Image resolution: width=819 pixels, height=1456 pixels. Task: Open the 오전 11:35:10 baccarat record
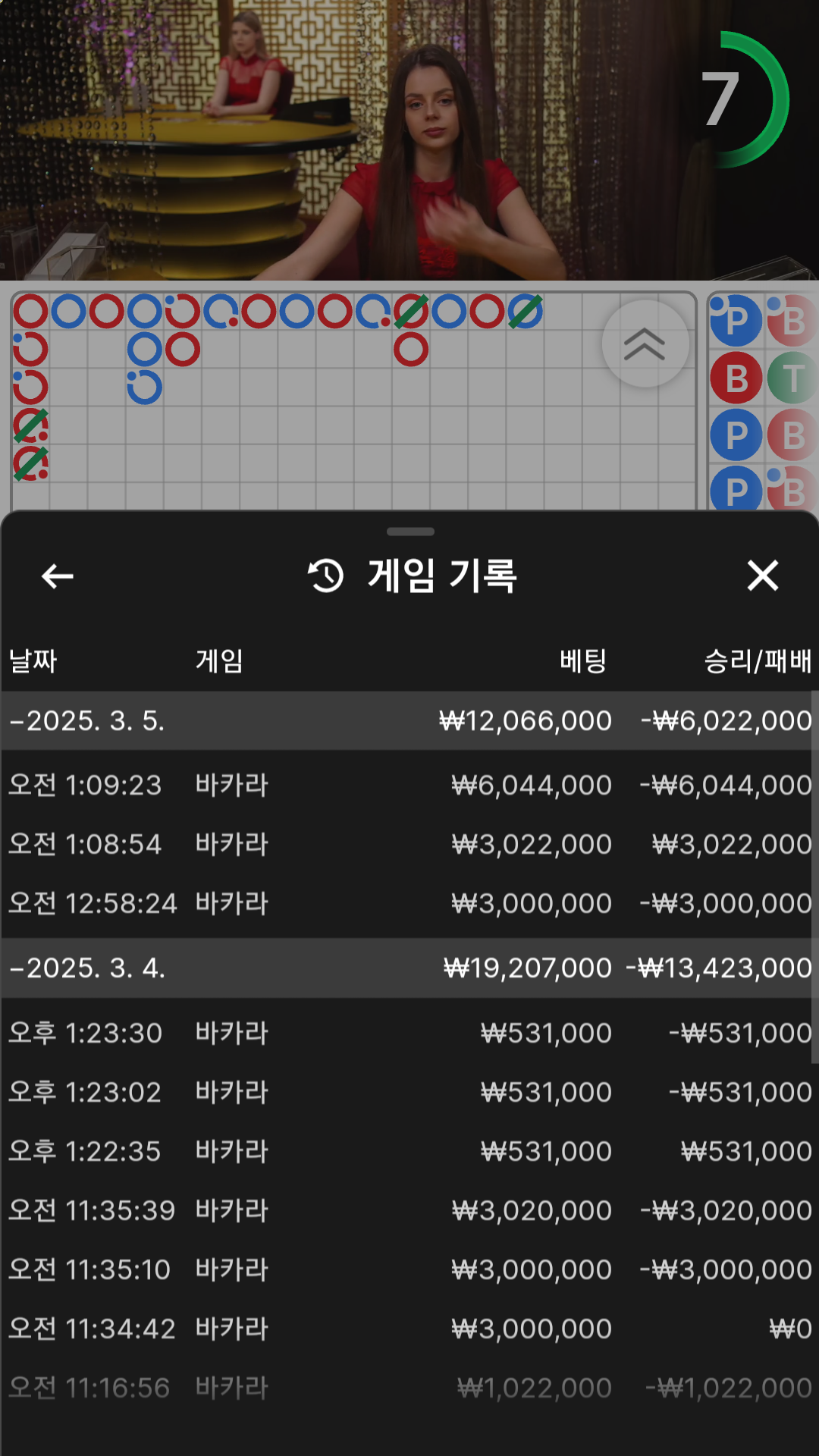409,1269
